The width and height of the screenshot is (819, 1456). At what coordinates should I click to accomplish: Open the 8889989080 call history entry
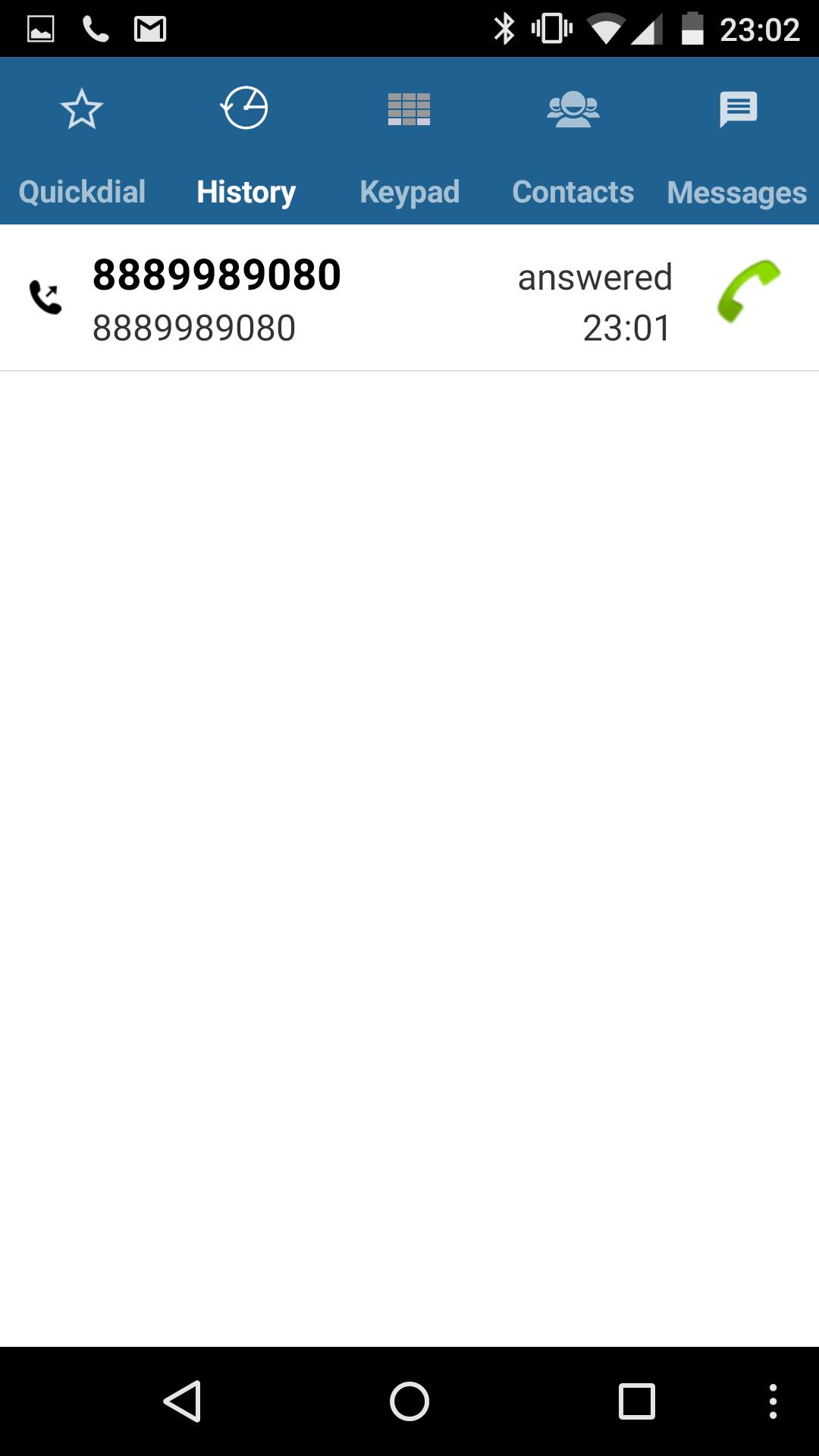coord(303,299)
